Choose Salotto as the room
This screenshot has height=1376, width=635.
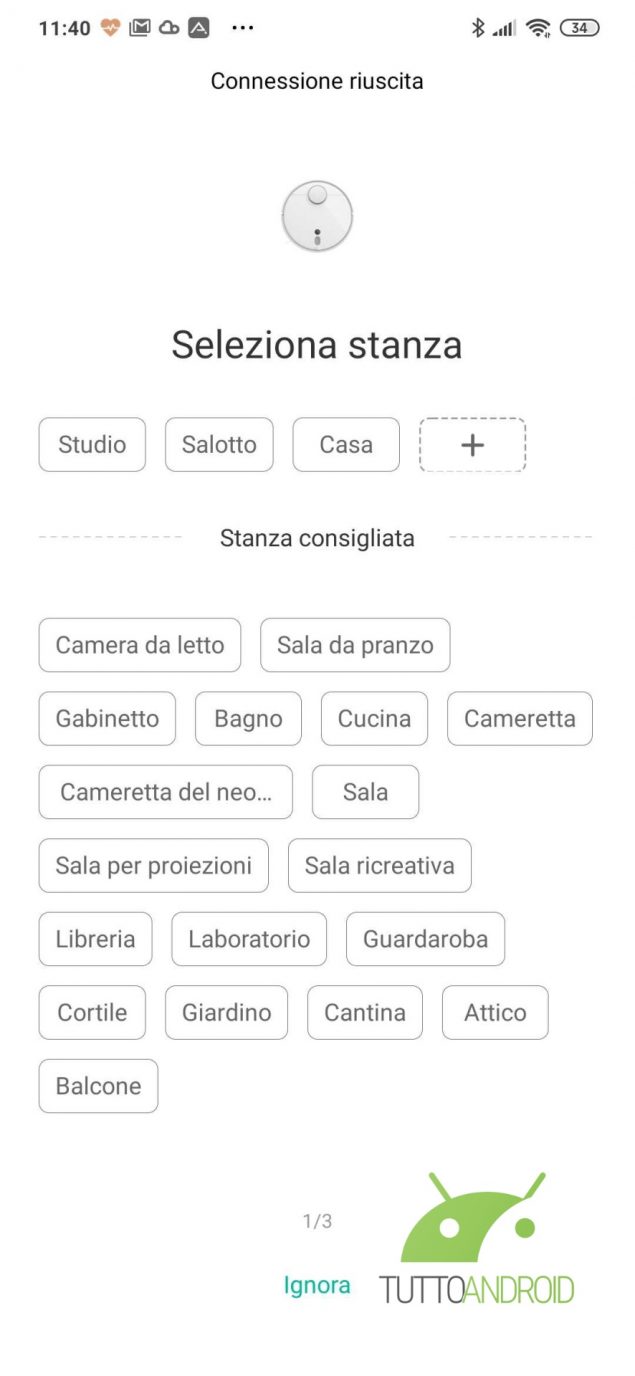(219, 445)
